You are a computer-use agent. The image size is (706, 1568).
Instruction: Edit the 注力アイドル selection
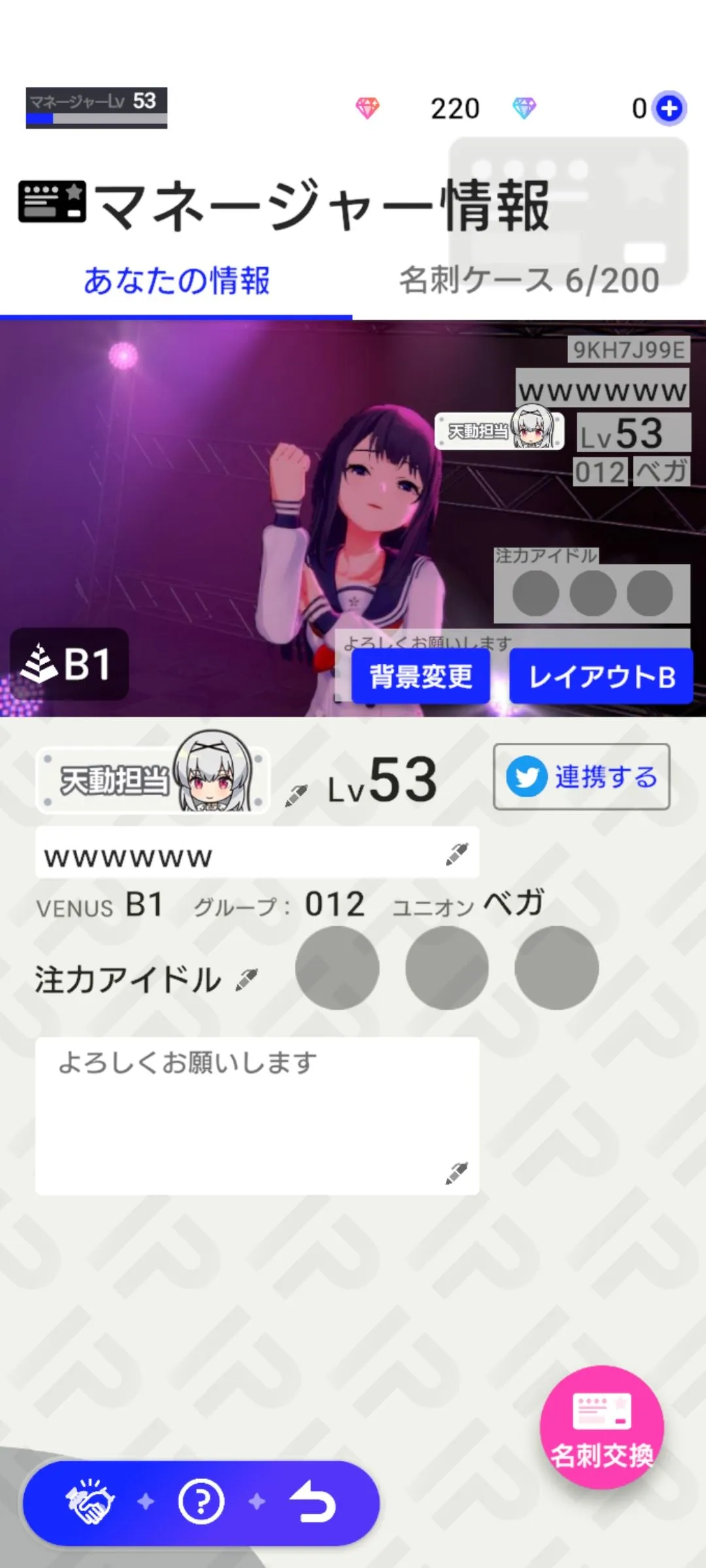point(246,979)
